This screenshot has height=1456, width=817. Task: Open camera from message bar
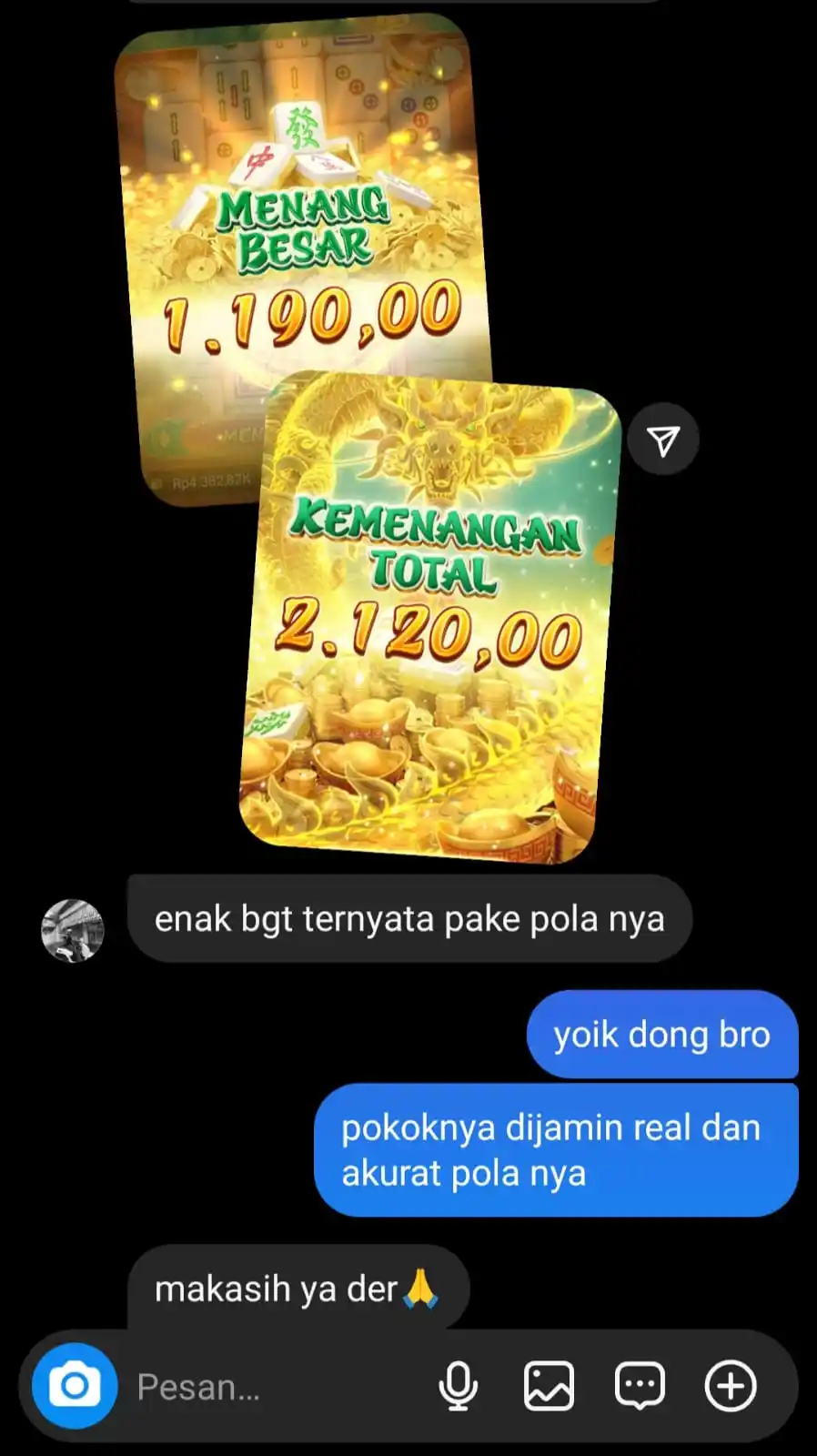74,1386
